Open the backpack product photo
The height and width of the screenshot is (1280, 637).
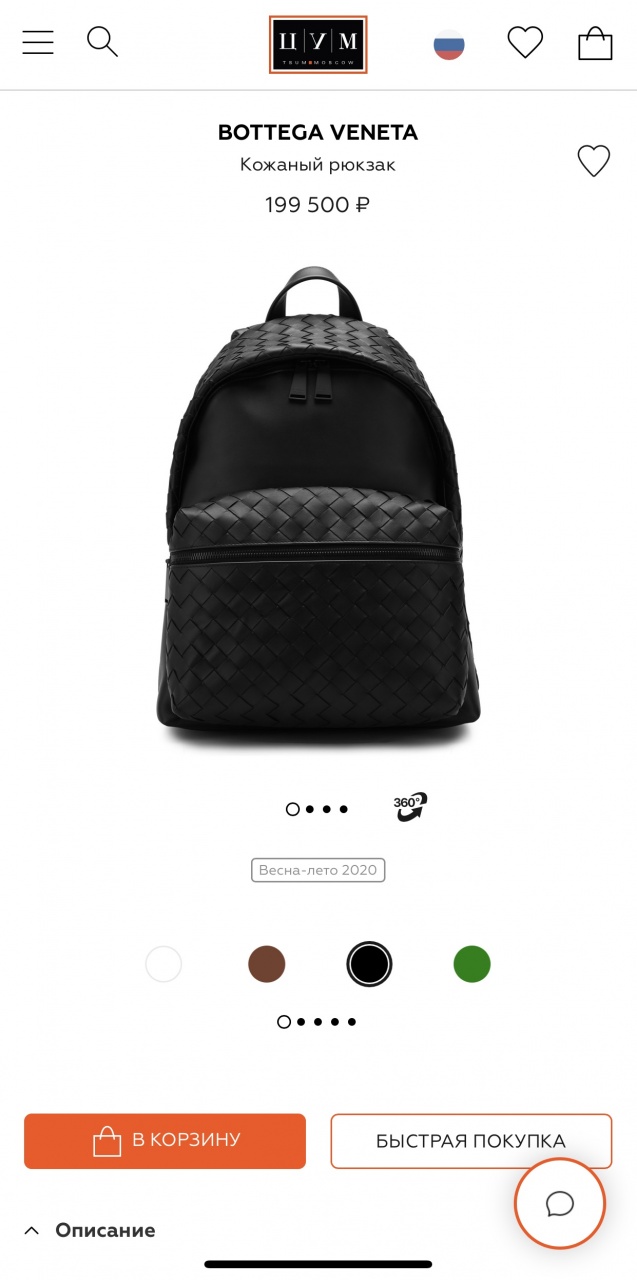click(318, 510)
